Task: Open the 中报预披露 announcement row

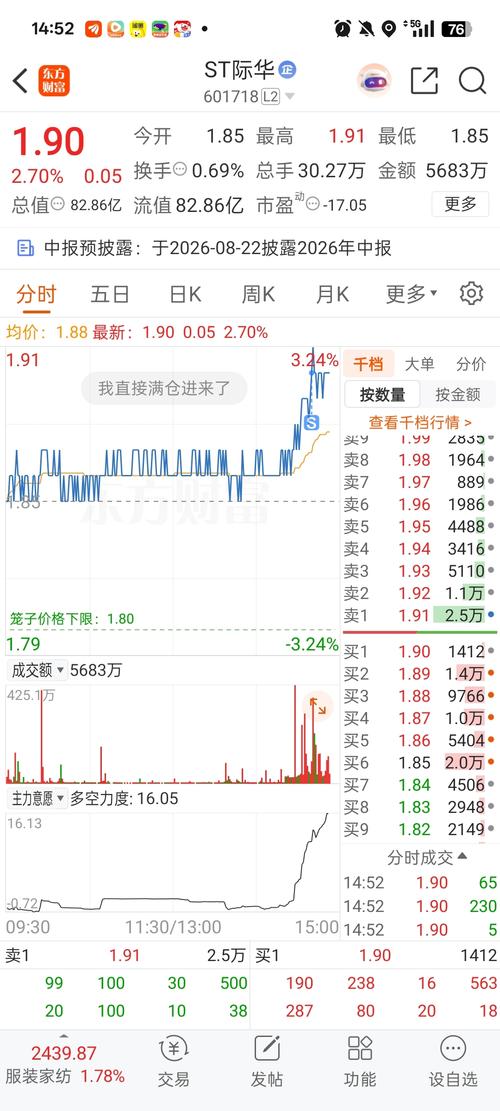Action: (250, 248)
